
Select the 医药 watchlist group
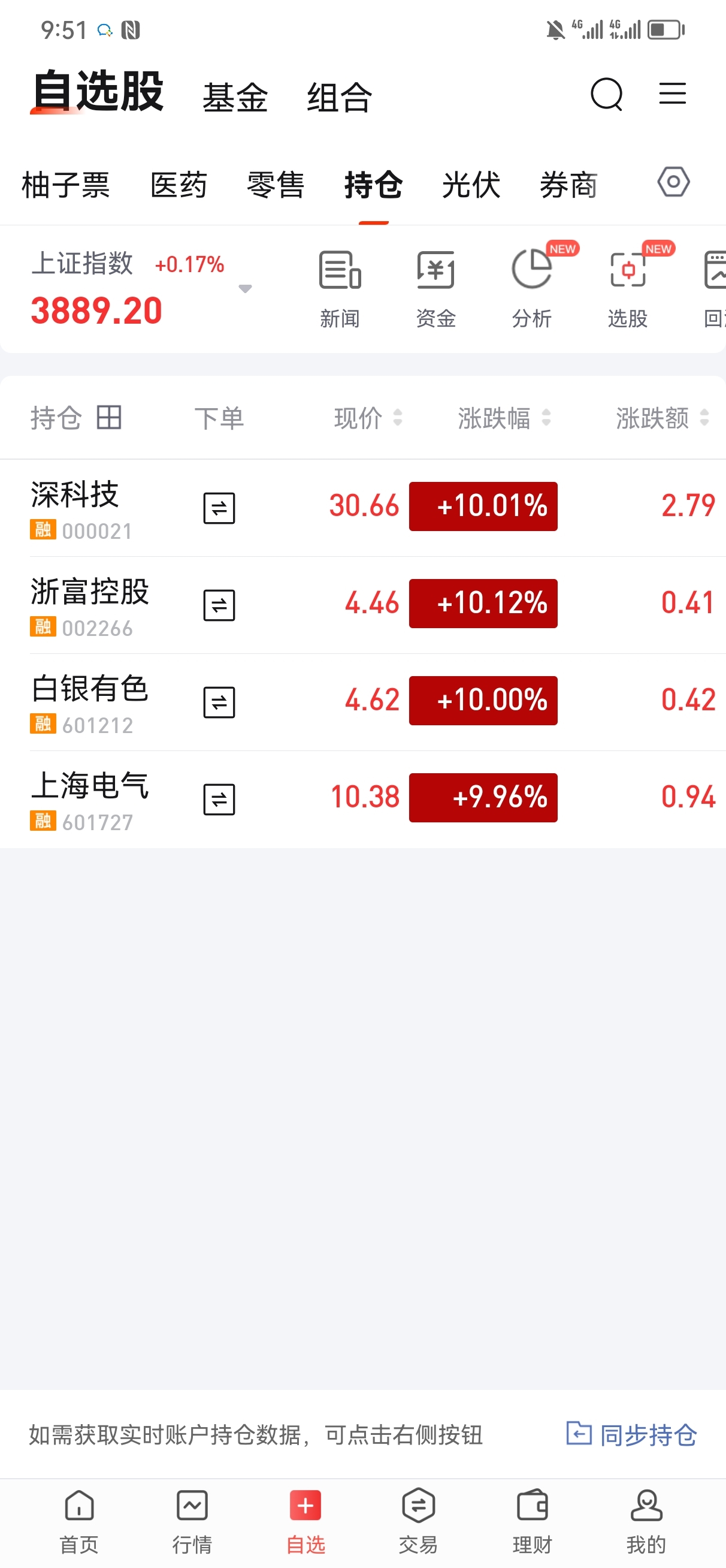pyautogui.click(x=179, y=185)
